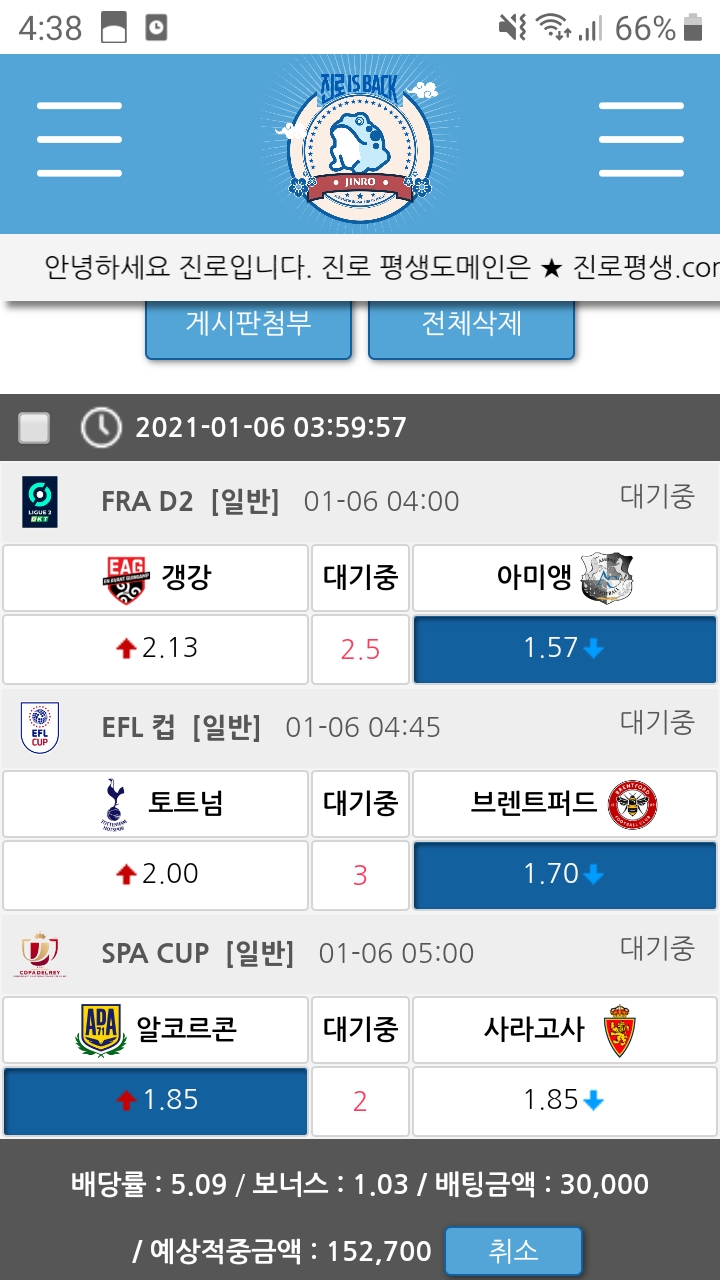This screenshot has width=720, height=1280.
Task: Tap the 취소 button to cancel the bet
Action: (x=513, y=1250)
